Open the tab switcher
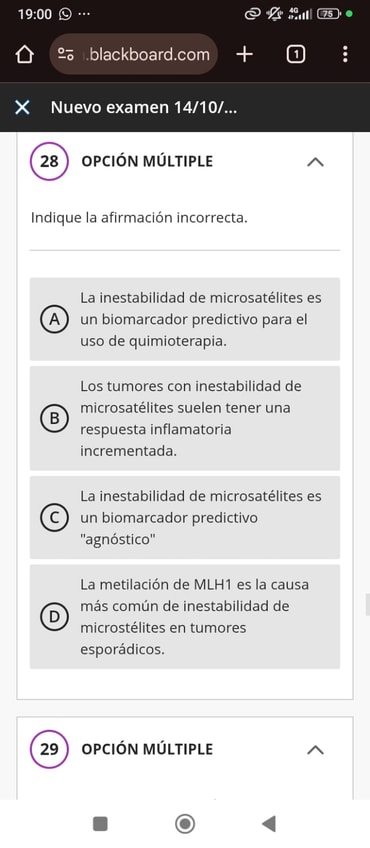The height and width of the screenshot is (848, 370). [x=295, y=54]
